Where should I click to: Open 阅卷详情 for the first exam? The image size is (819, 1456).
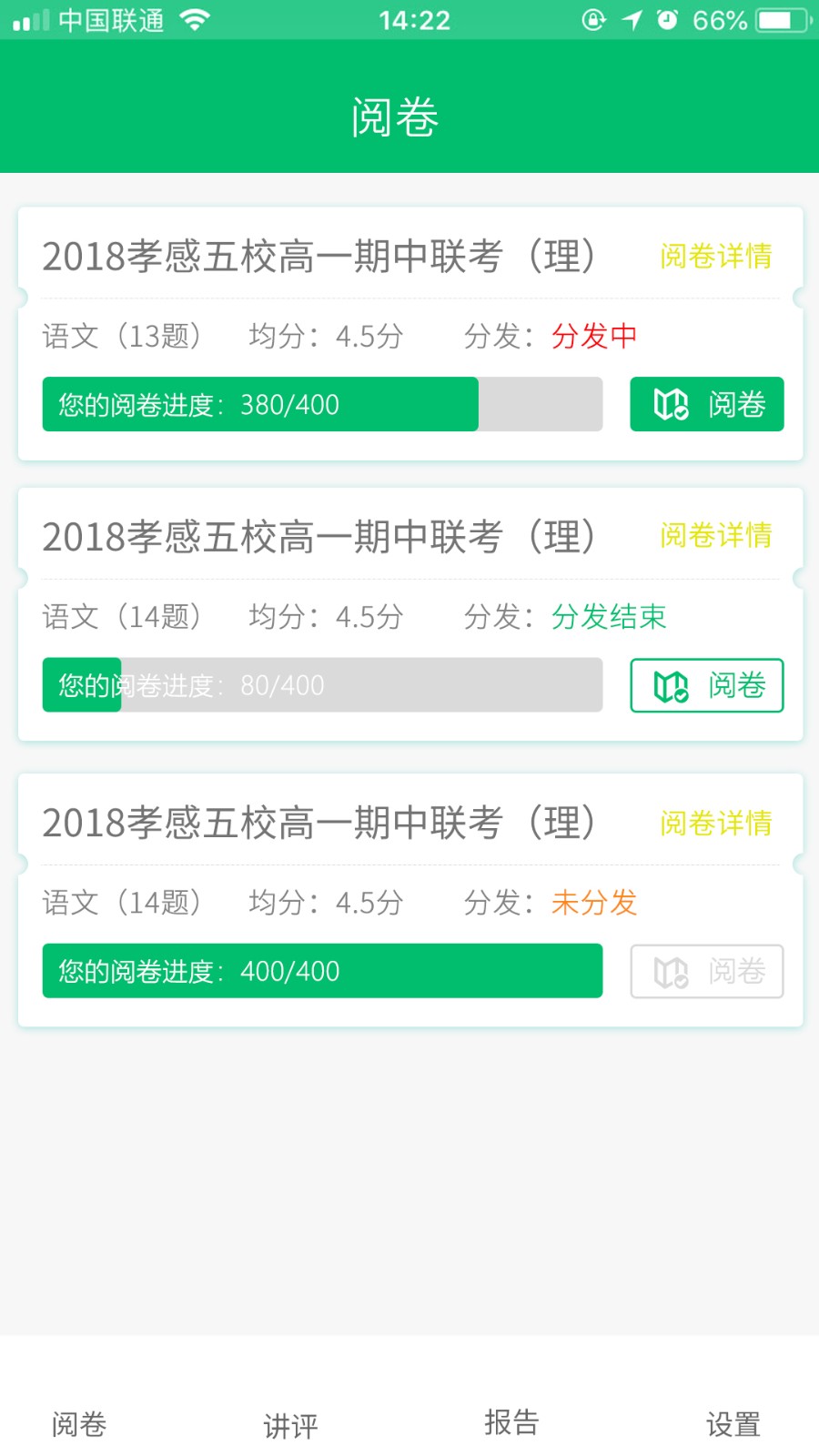tap(715, 258)
